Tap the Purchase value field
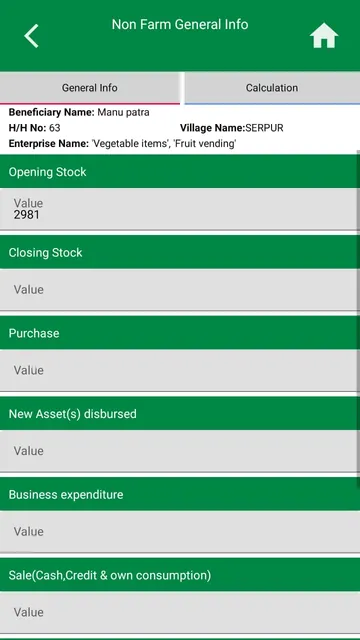 (x=179, y=370)
